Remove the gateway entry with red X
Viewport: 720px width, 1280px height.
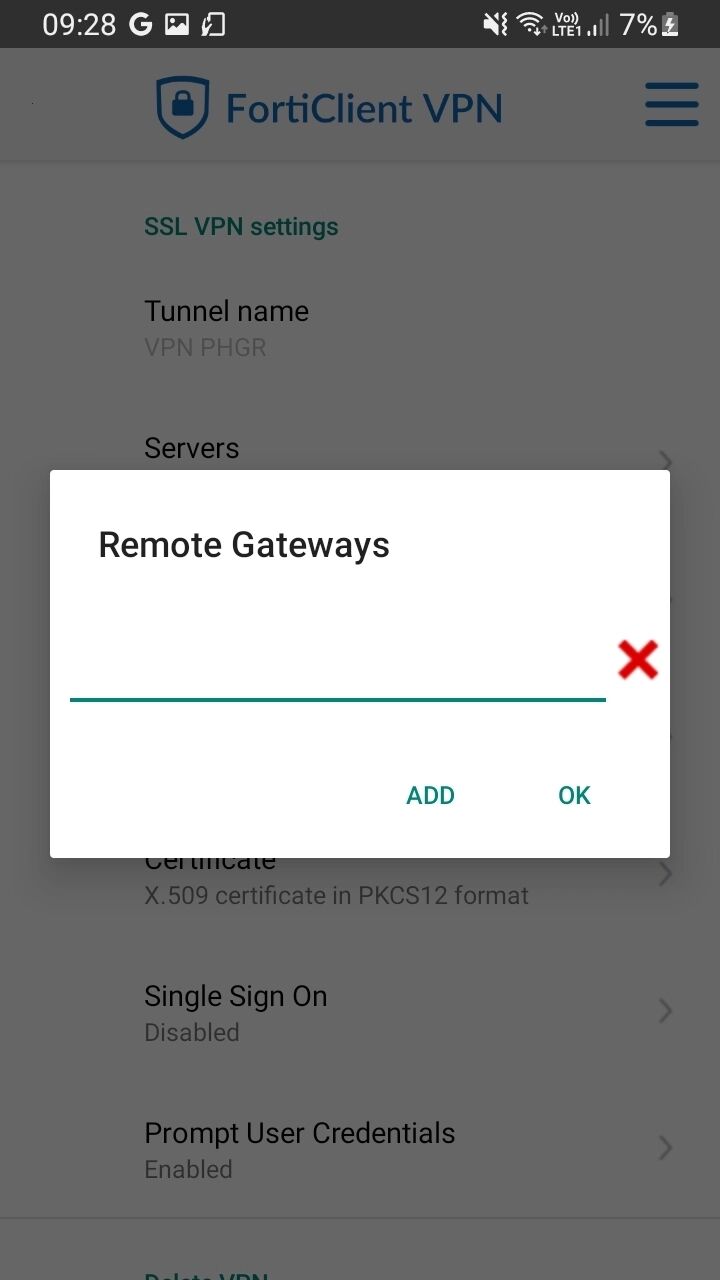[637, 660]
